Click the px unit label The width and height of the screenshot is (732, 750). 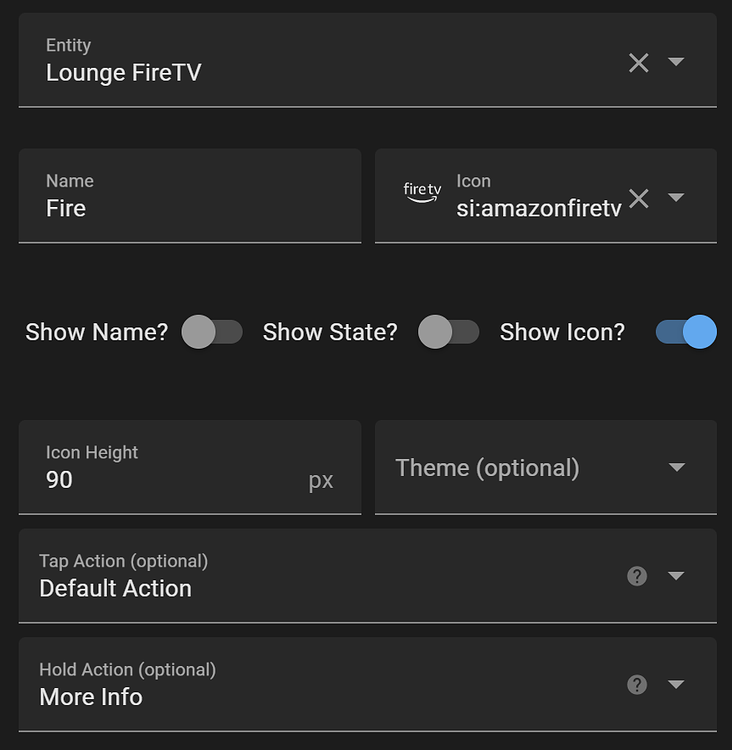(321, 480)
